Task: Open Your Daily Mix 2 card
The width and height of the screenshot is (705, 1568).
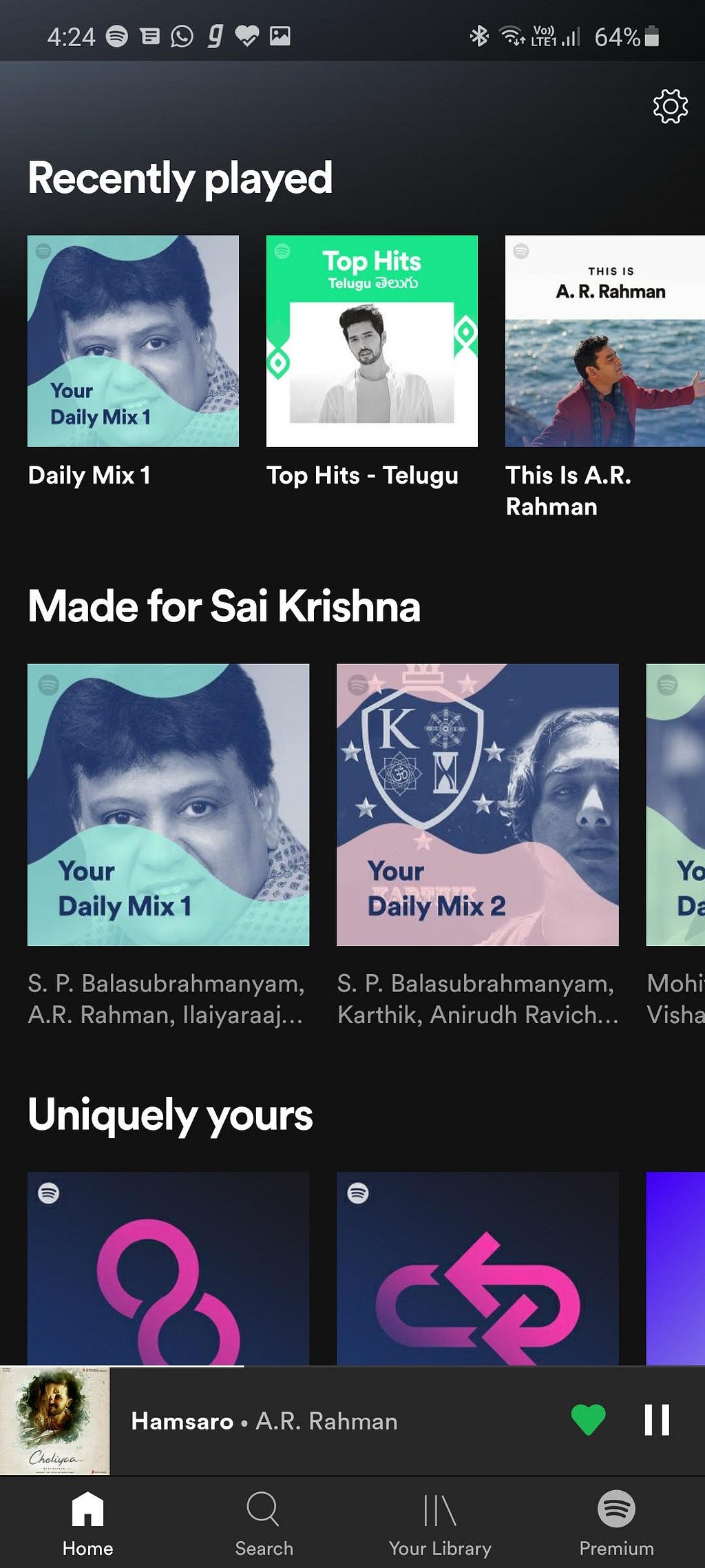Action: point(477,805)
